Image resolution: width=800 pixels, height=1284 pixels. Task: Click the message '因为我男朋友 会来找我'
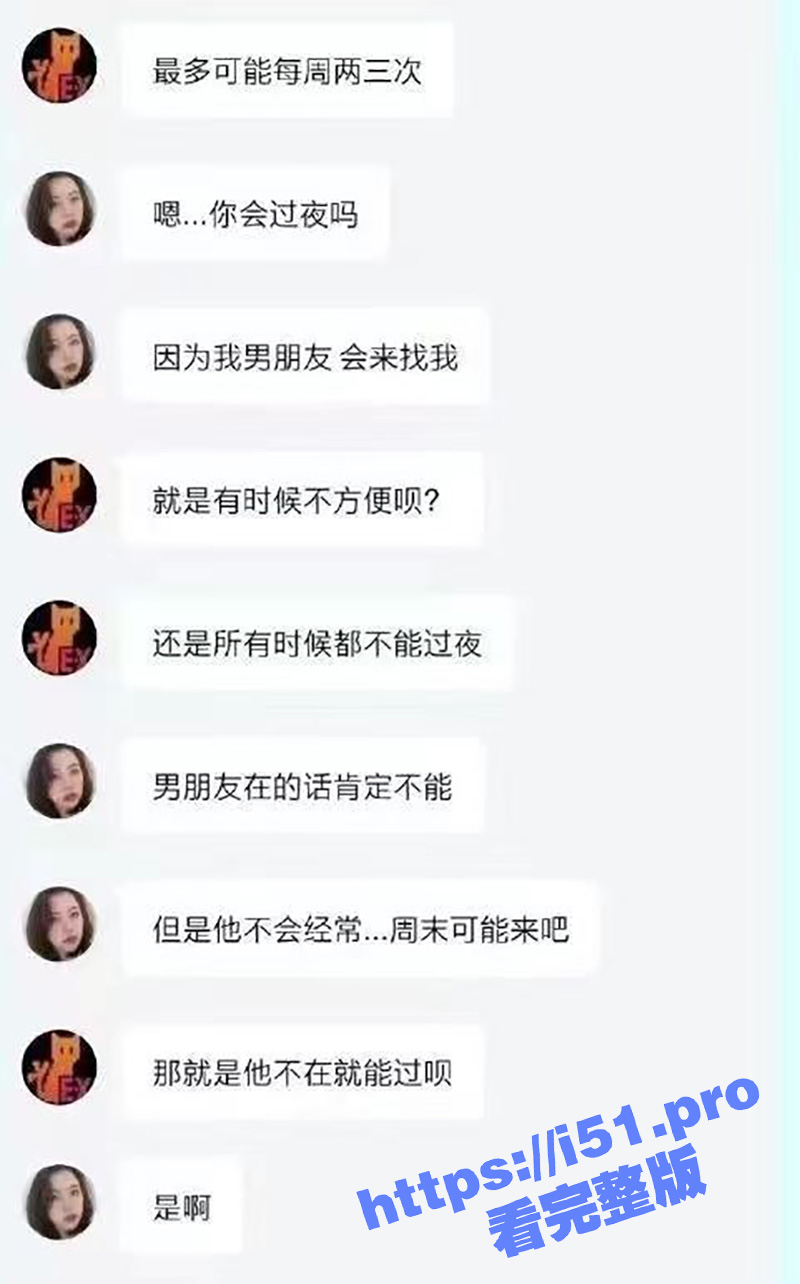click(x=305, y=356)
